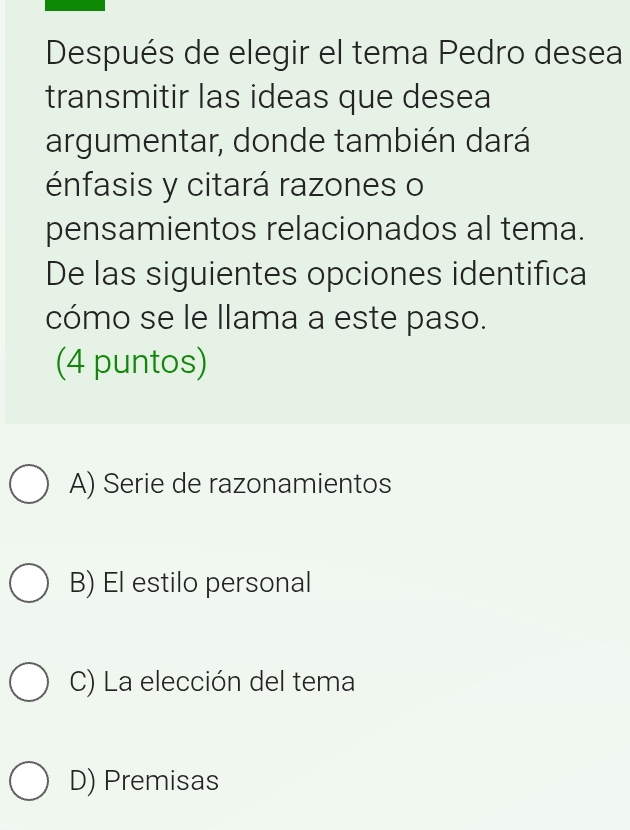
Task: Select option A) Serie de razonamientos
Action: (x=30, y=485)
